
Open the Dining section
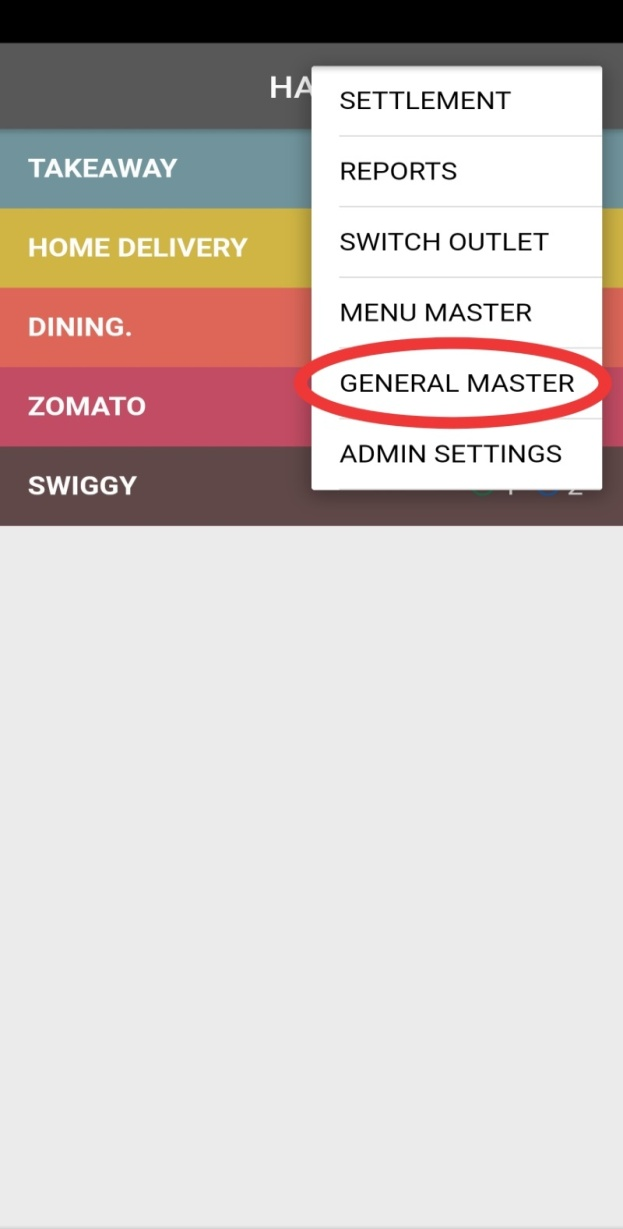[155, 327]
